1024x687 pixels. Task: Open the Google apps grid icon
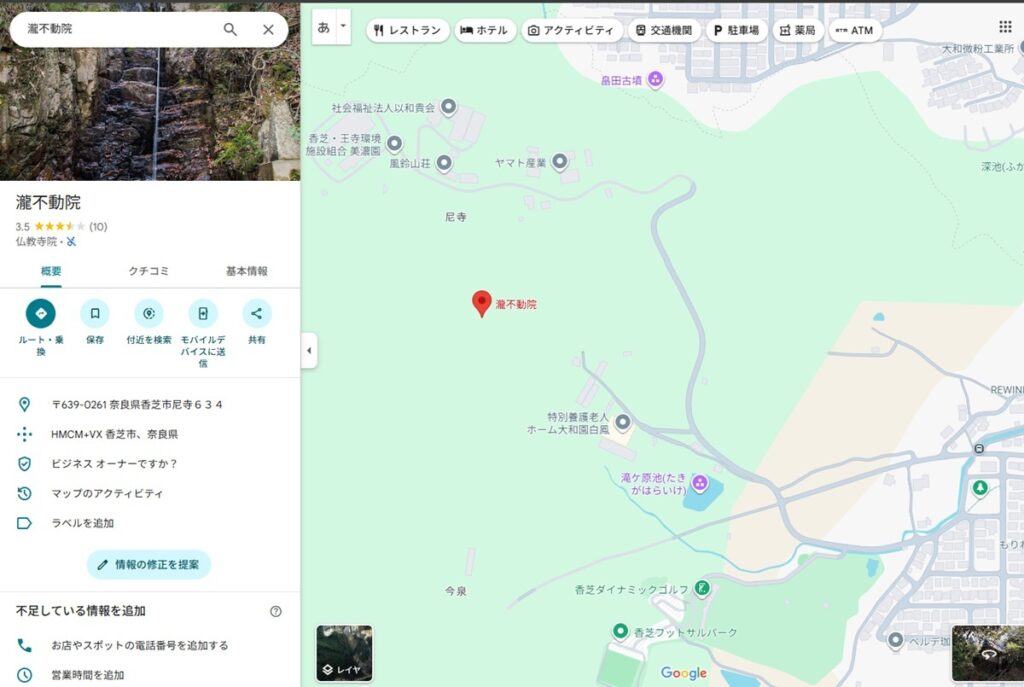pos(1005,27)
